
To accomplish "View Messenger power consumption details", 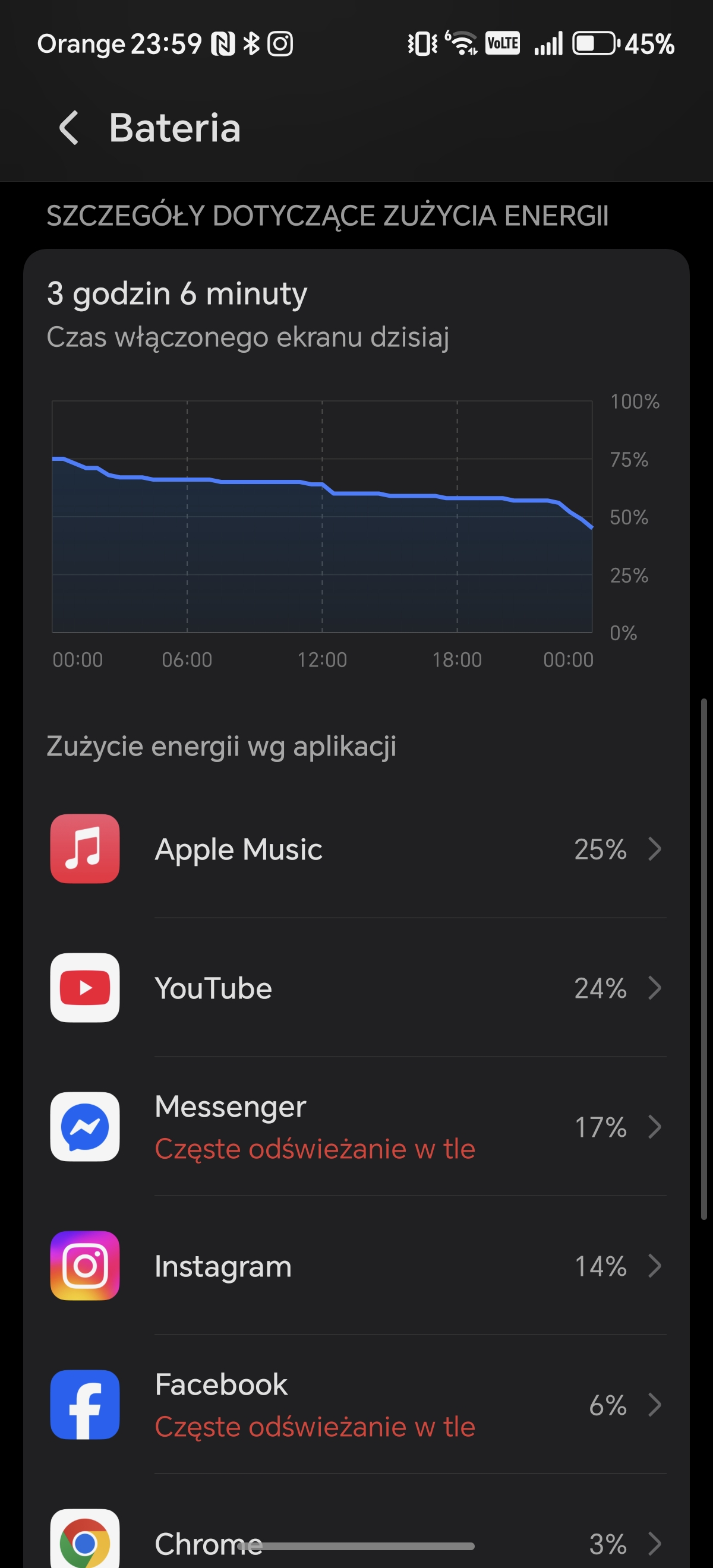I will click(x=356, y=1127).
